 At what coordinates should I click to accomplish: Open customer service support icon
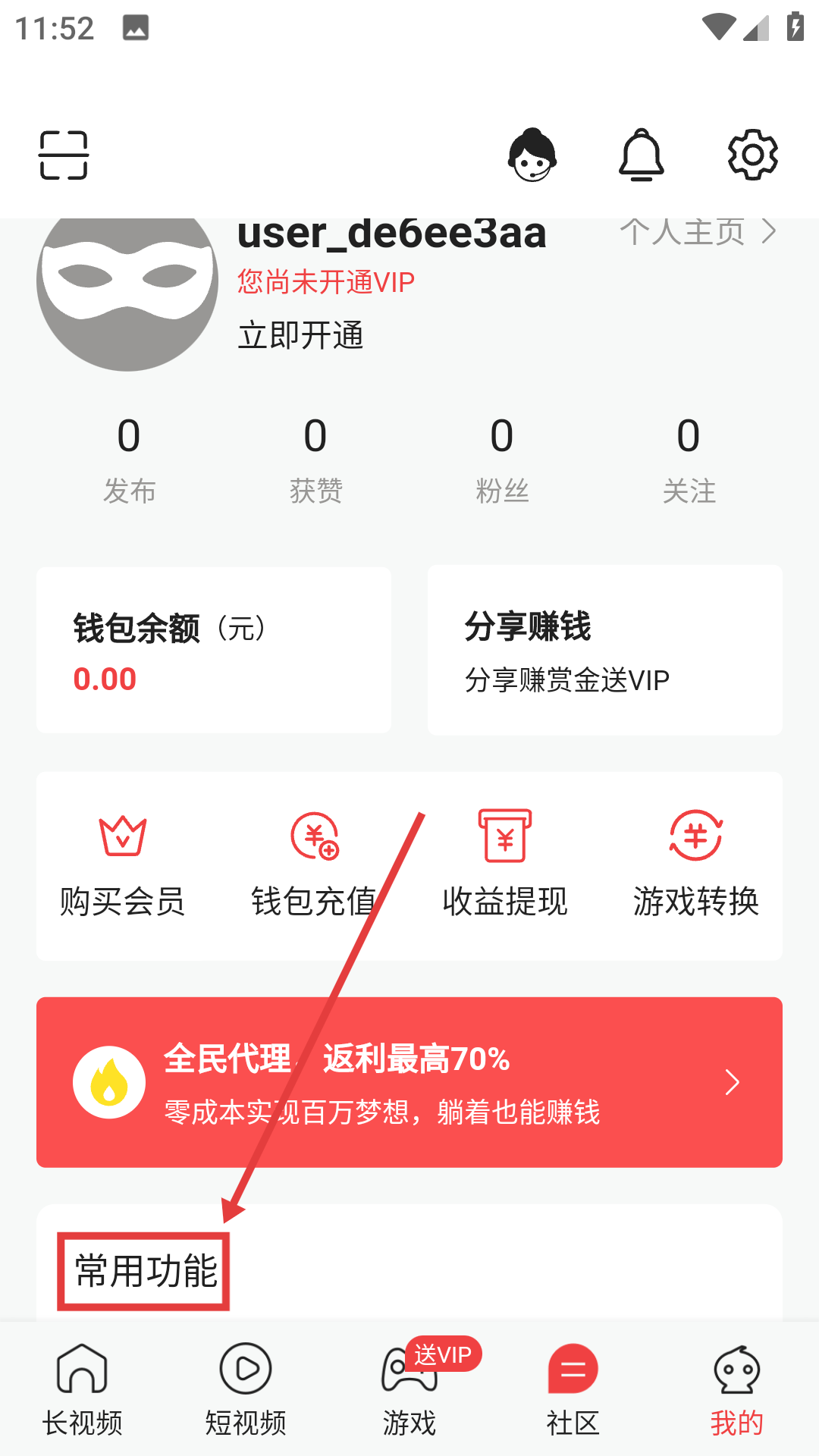point(532,153)
